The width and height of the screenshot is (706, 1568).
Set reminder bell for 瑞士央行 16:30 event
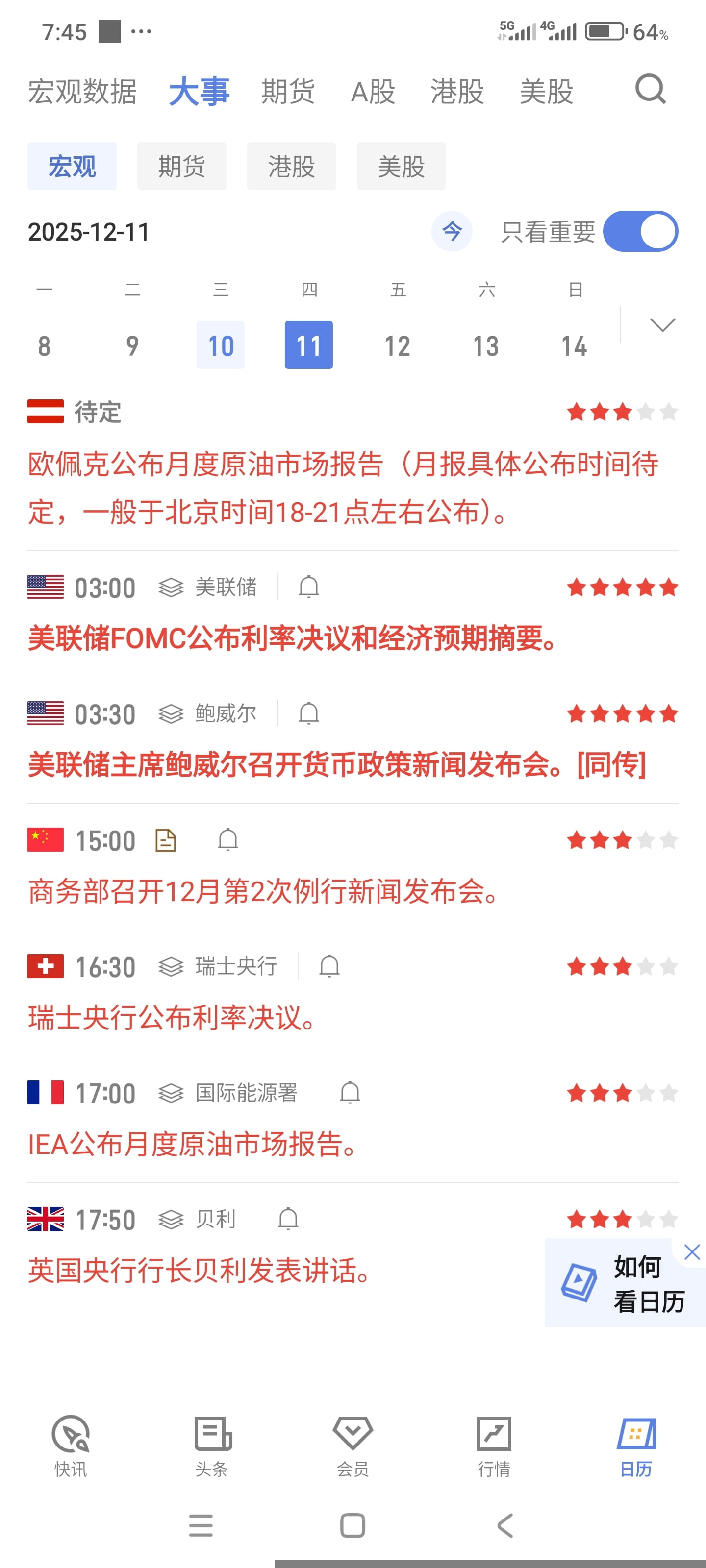point(329,966)
